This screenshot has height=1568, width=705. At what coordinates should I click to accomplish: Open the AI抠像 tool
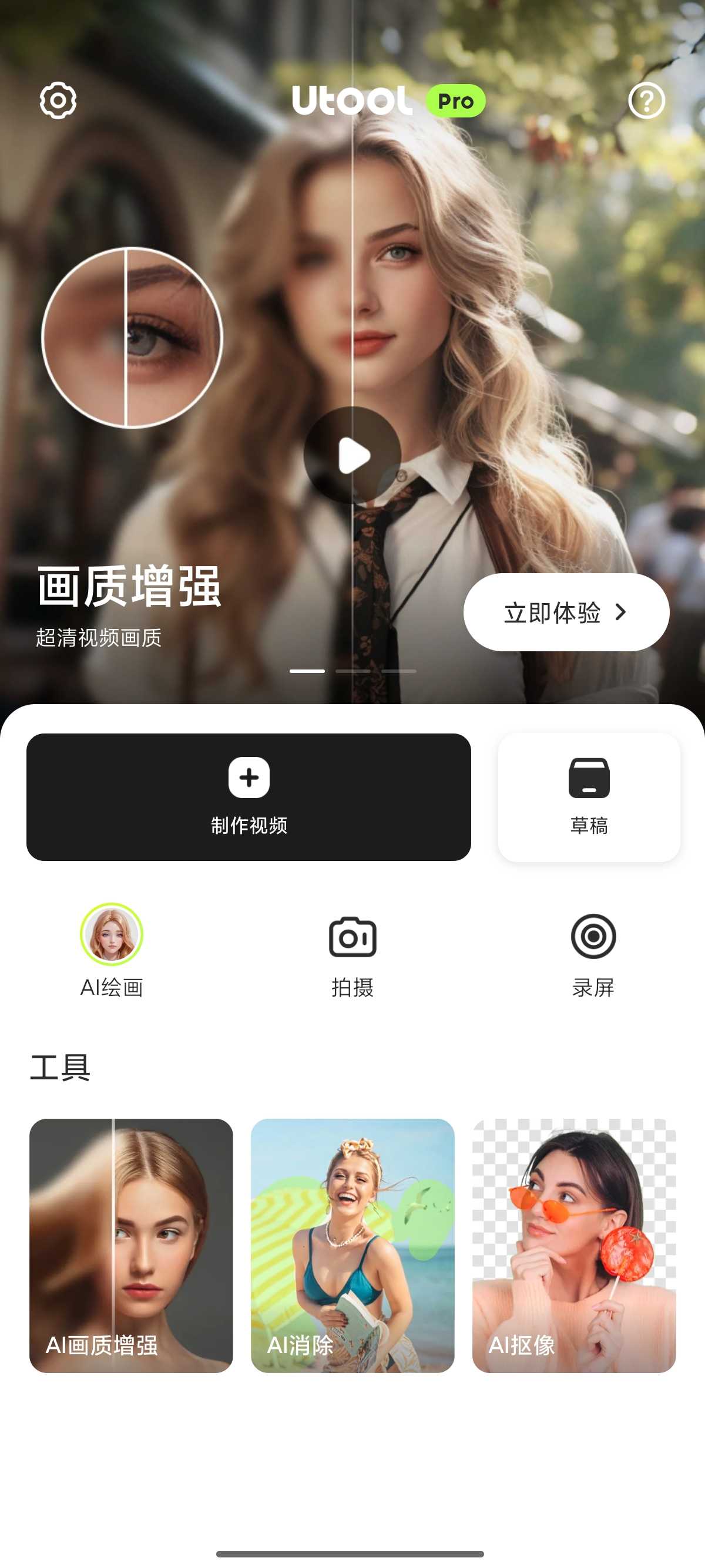[574, 1246]
